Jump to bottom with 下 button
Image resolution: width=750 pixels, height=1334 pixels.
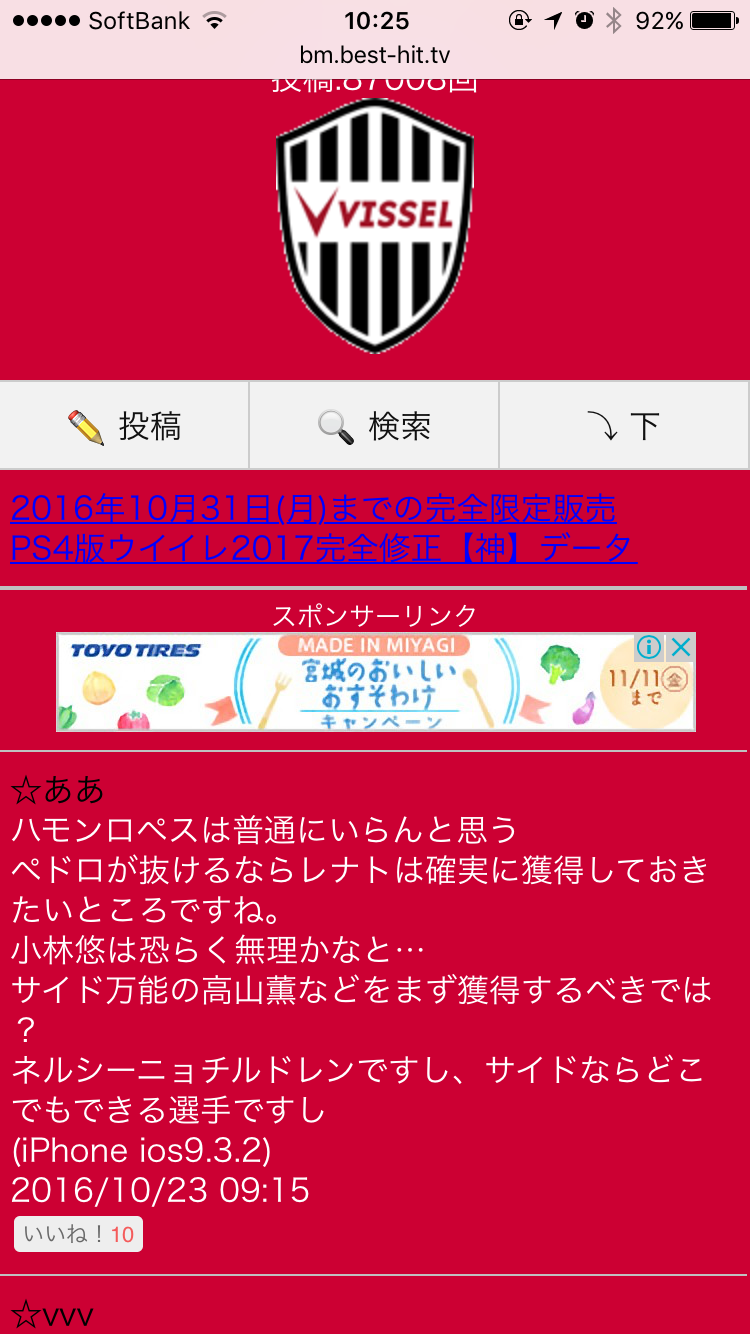point(624,426)
